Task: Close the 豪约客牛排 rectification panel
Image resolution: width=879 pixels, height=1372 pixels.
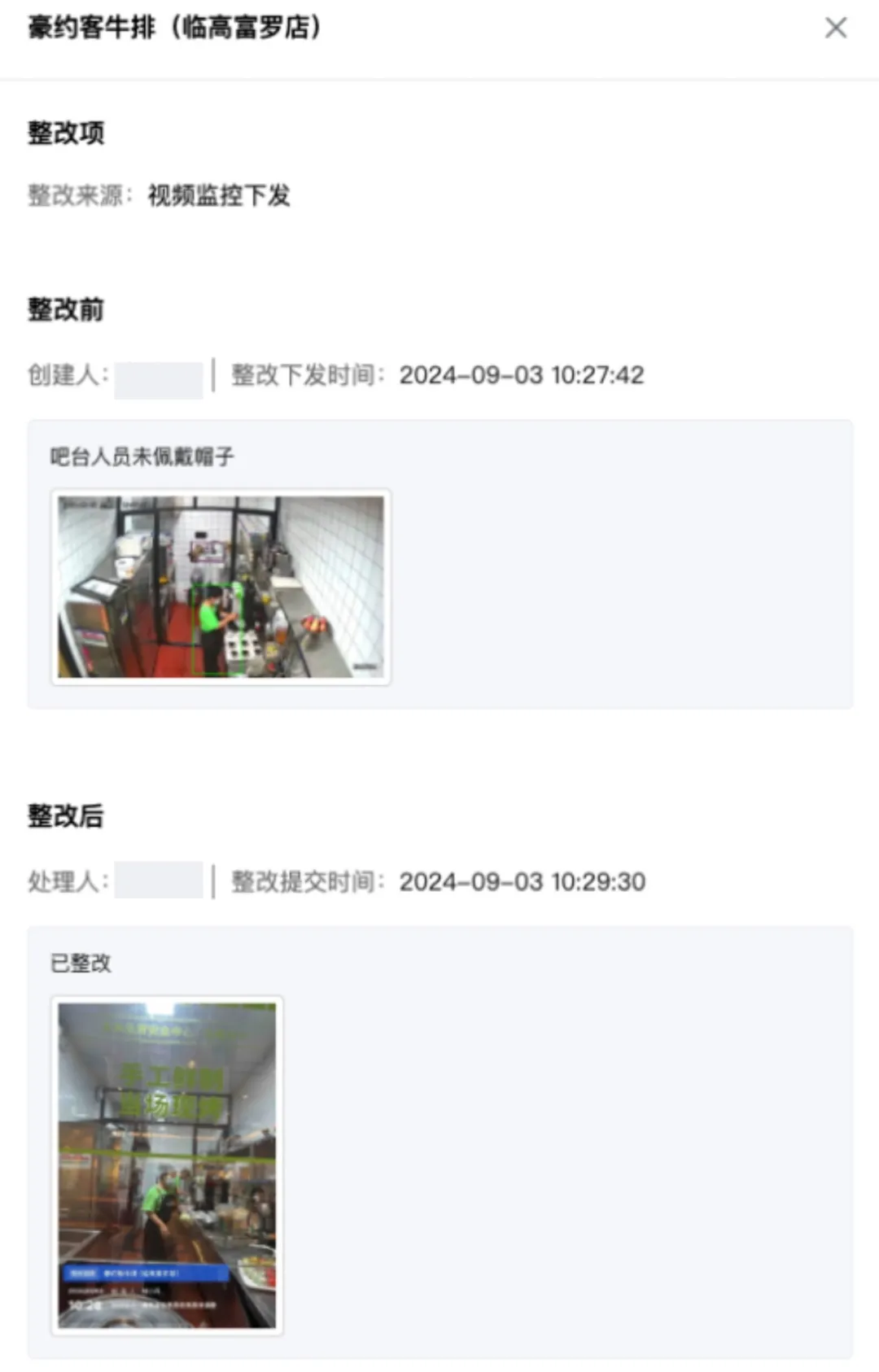Action: (835, 28)
